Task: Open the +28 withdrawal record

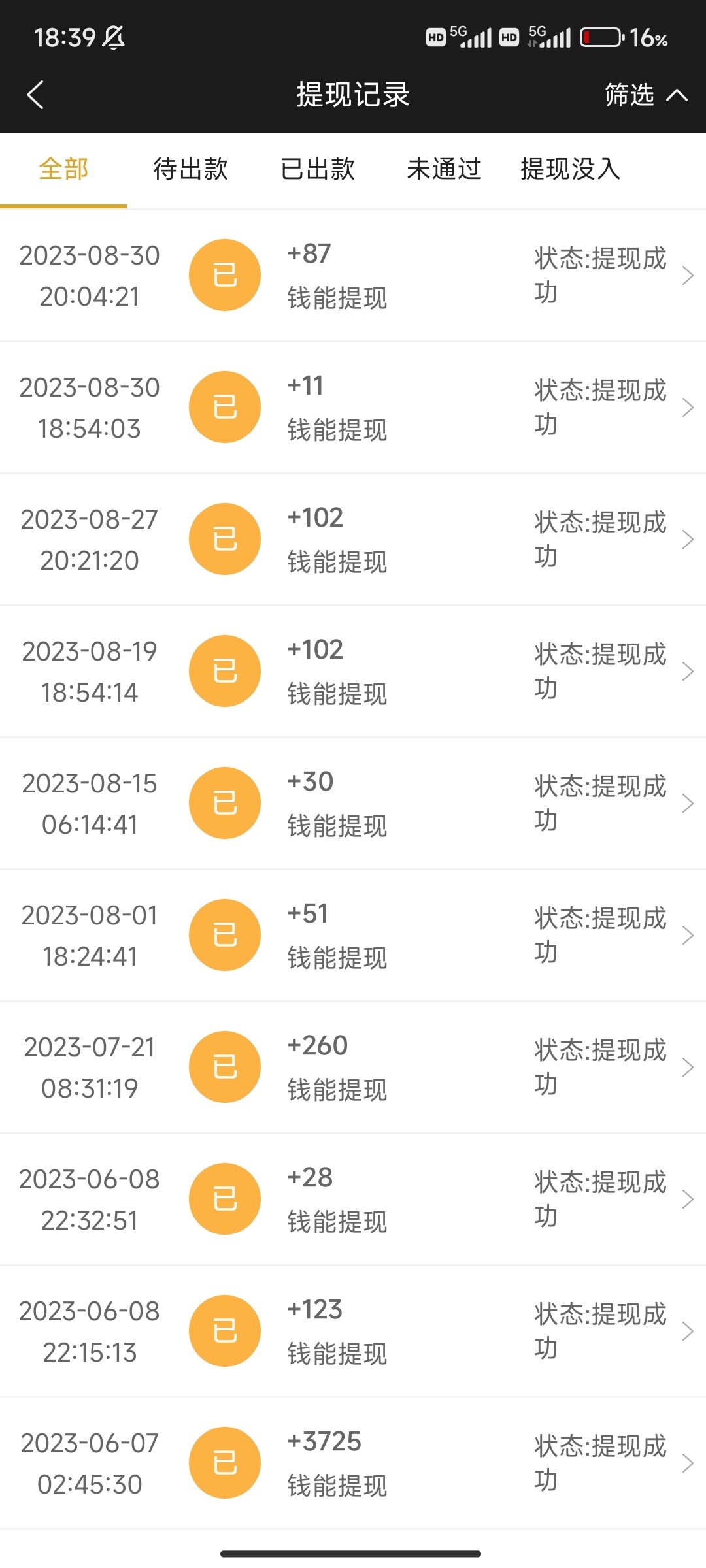Action: point(353,1199)
